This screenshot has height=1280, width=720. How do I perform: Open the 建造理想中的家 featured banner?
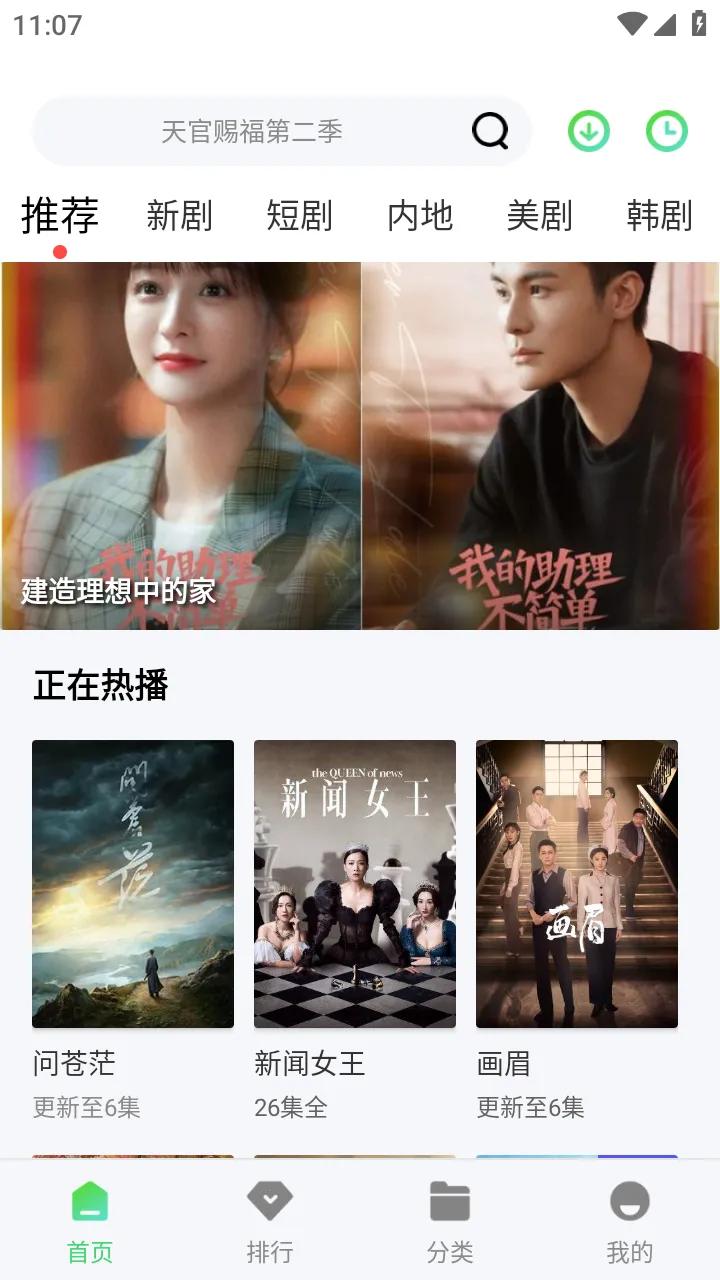(x=360, y=446)
